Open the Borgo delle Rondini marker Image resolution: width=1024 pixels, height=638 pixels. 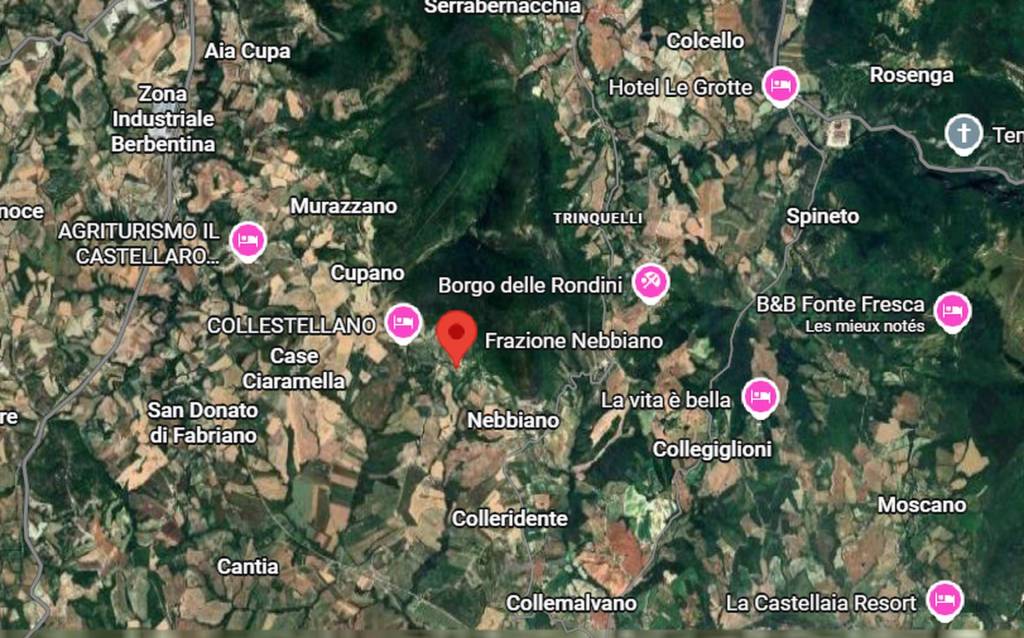(651, 283)
